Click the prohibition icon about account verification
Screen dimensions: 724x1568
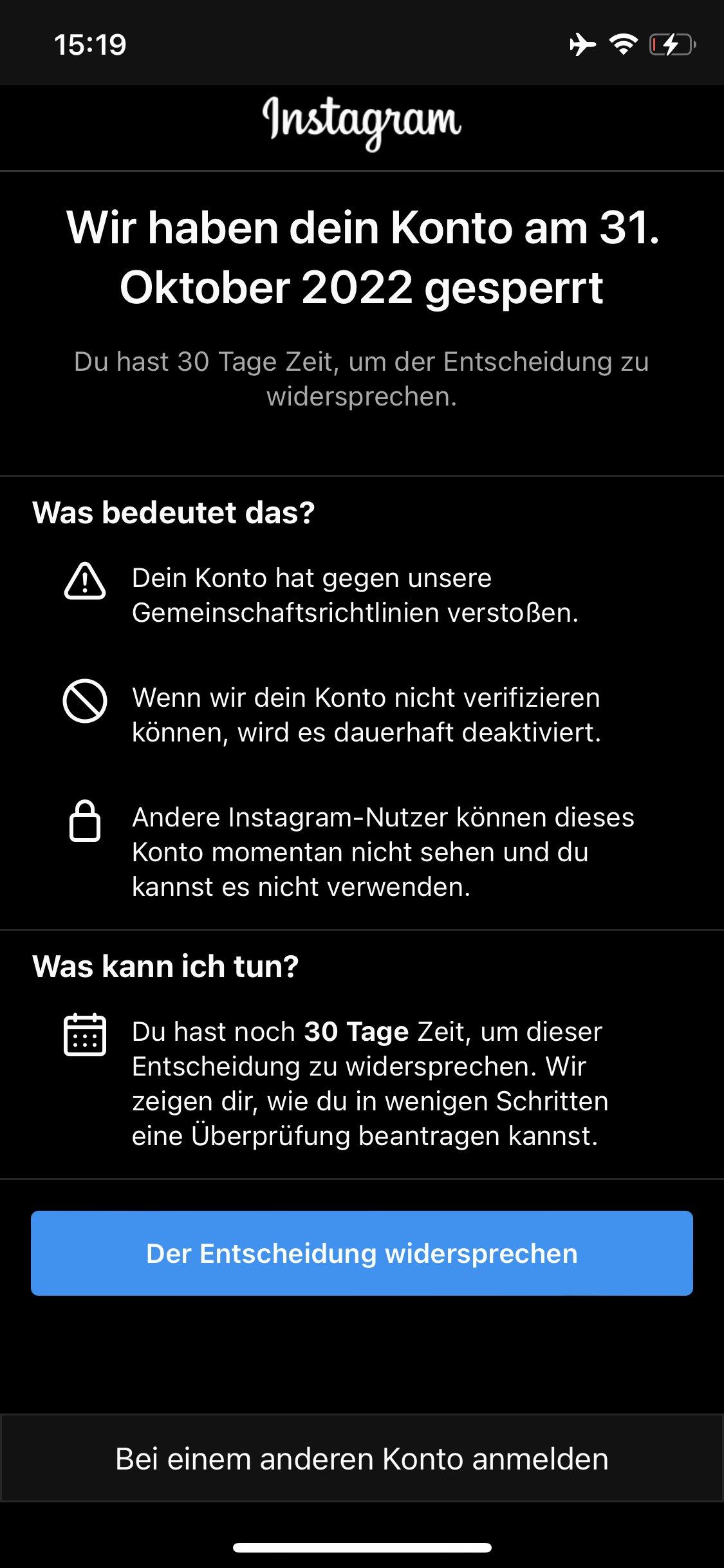click(86, 703)
